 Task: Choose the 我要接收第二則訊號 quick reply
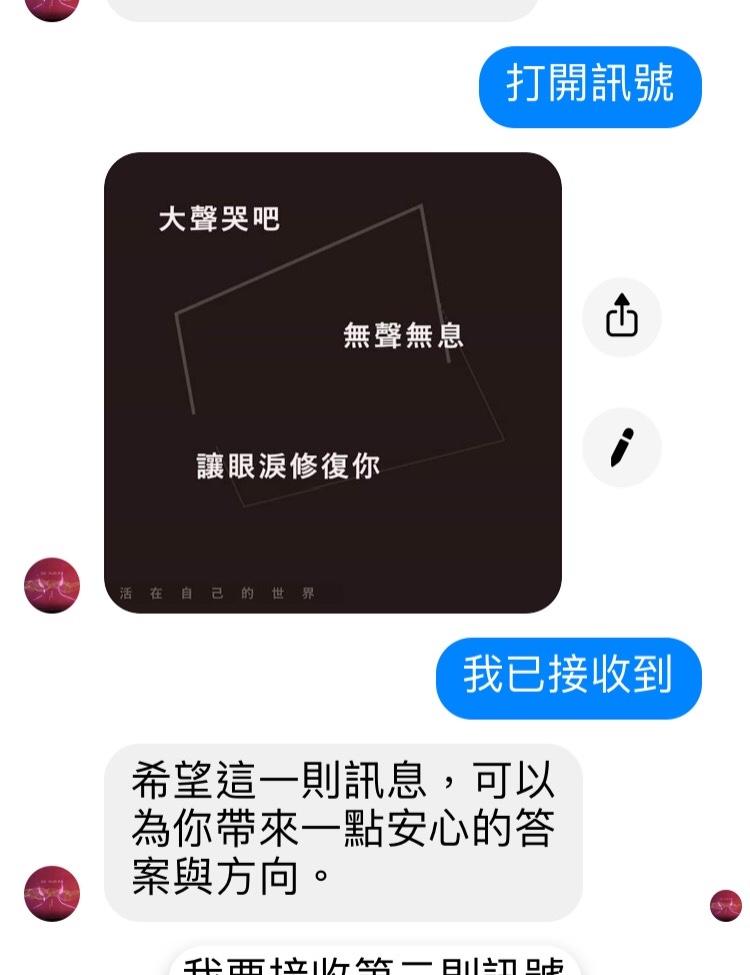tap(374, 964)
